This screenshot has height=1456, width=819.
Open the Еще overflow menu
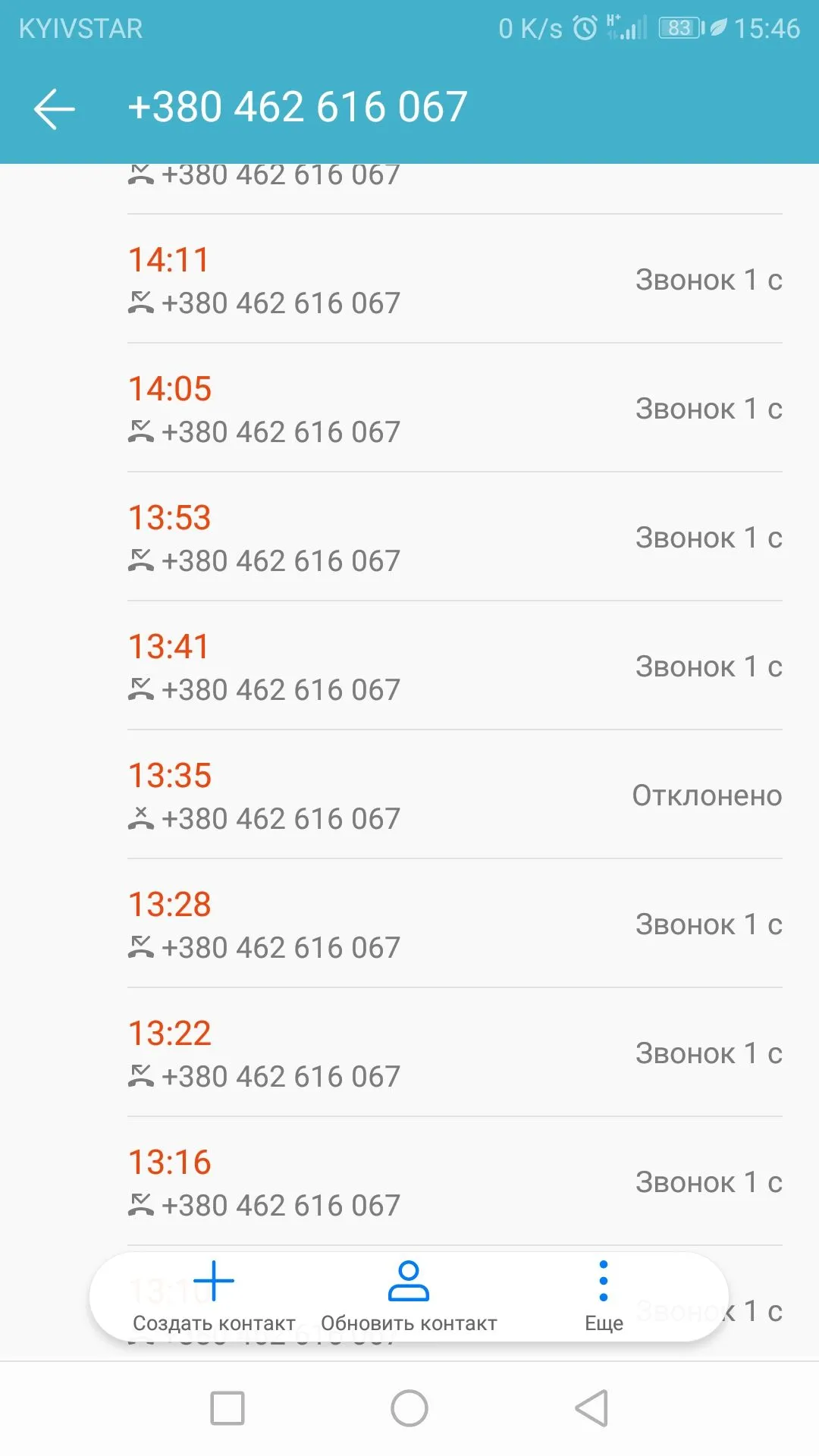(604, 1295)
